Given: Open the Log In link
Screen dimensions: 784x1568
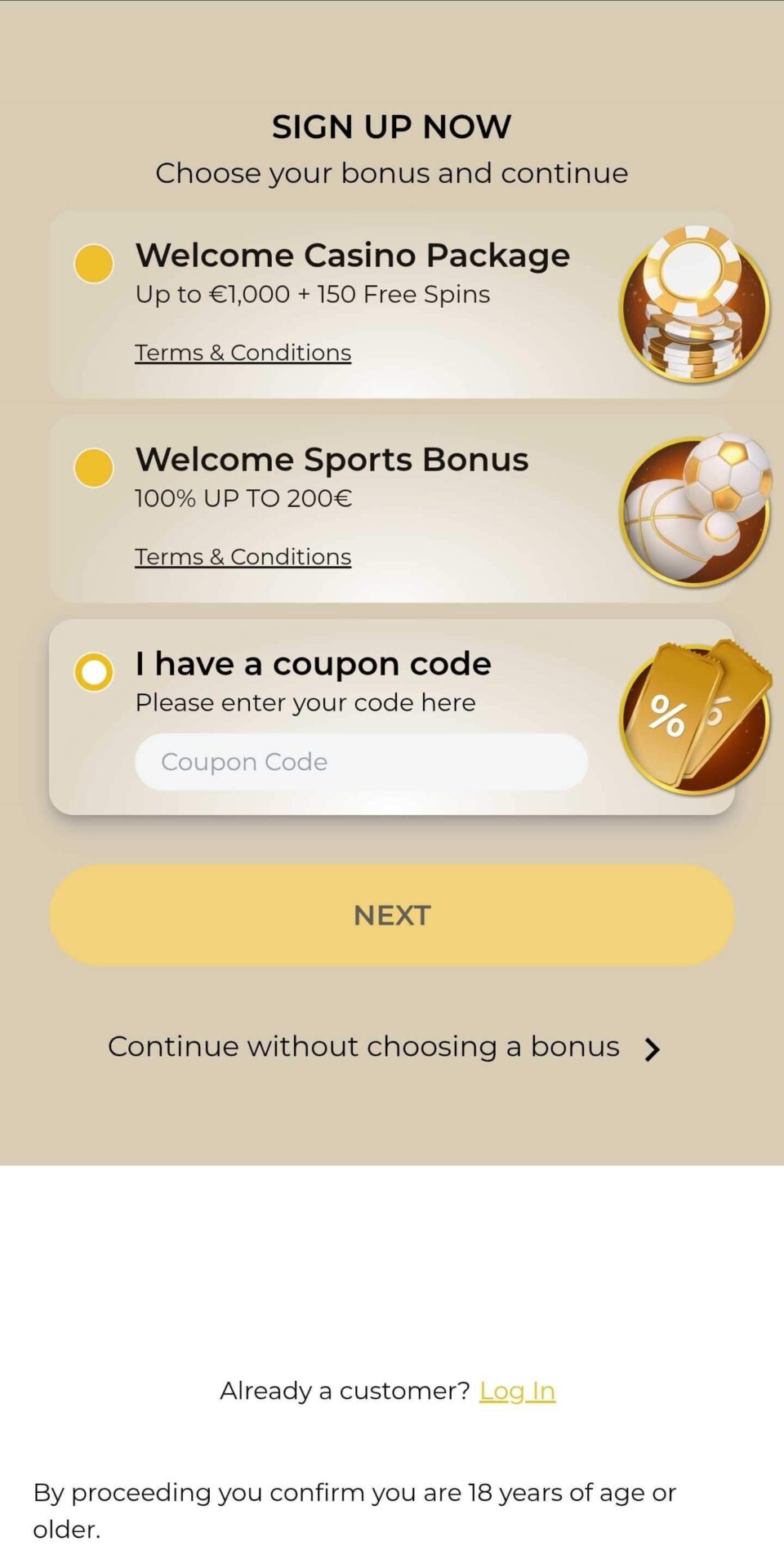Looking at the screenshot, I should (x=517, y=1391).
